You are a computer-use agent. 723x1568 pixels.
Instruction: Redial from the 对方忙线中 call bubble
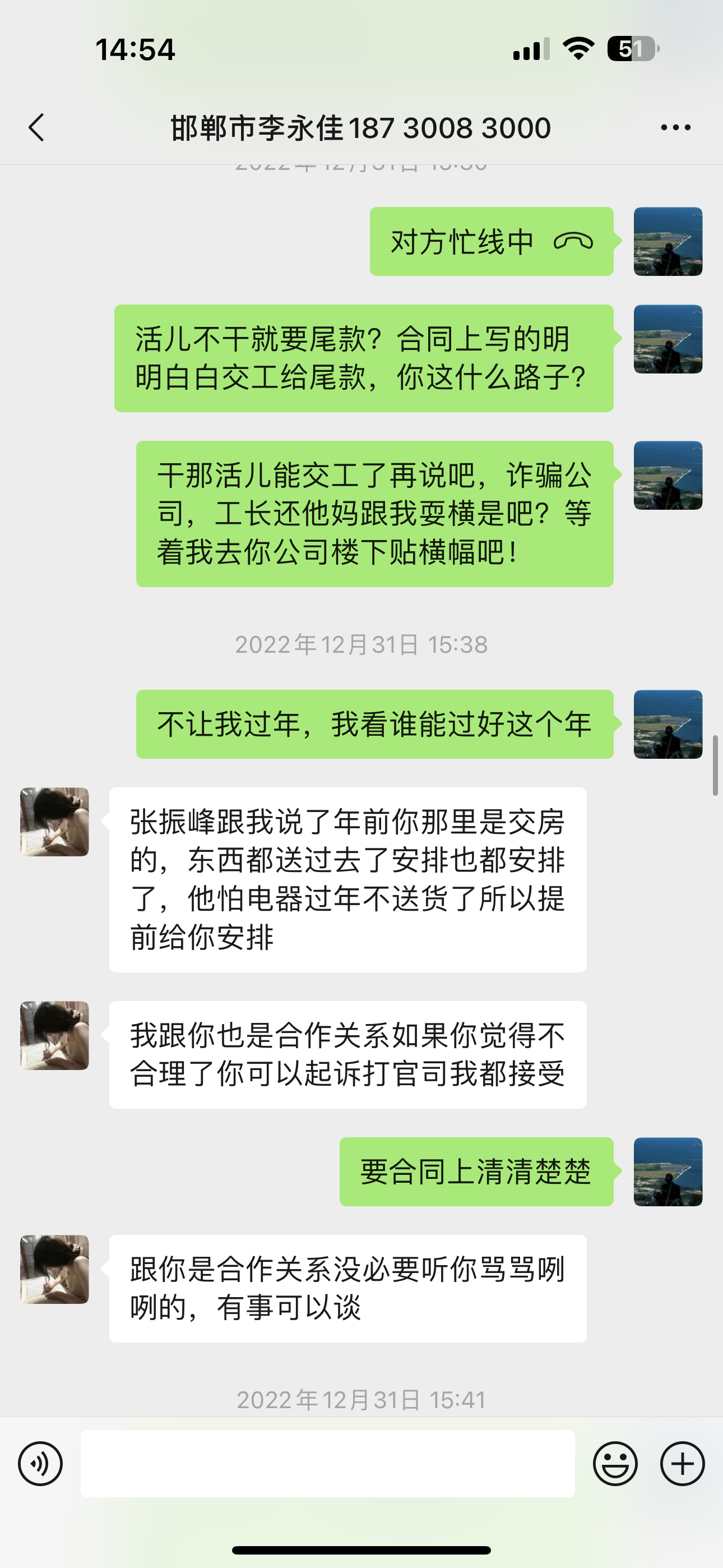pos(491,242)
